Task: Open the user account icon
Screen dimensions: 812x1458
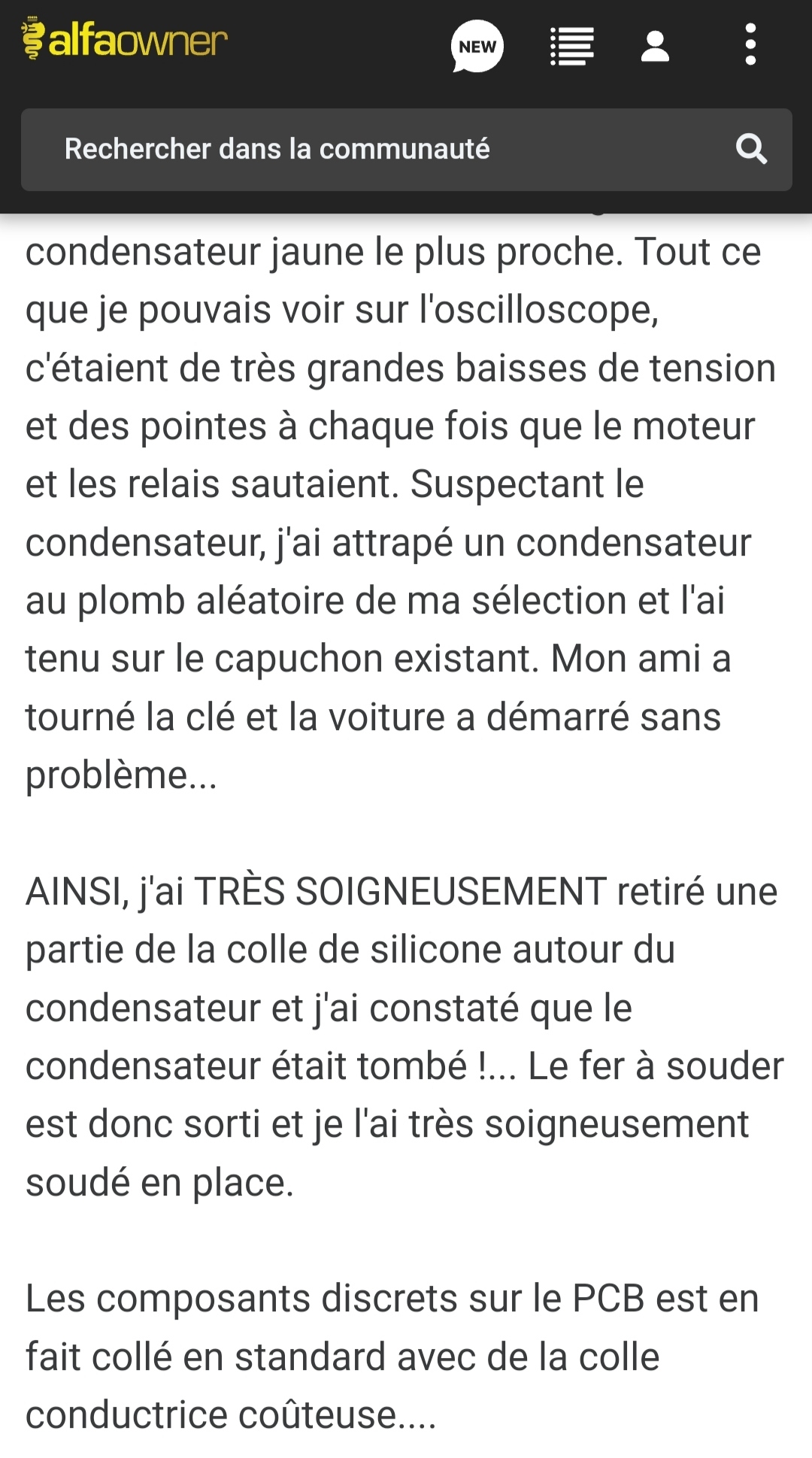Action: (655, 47)
